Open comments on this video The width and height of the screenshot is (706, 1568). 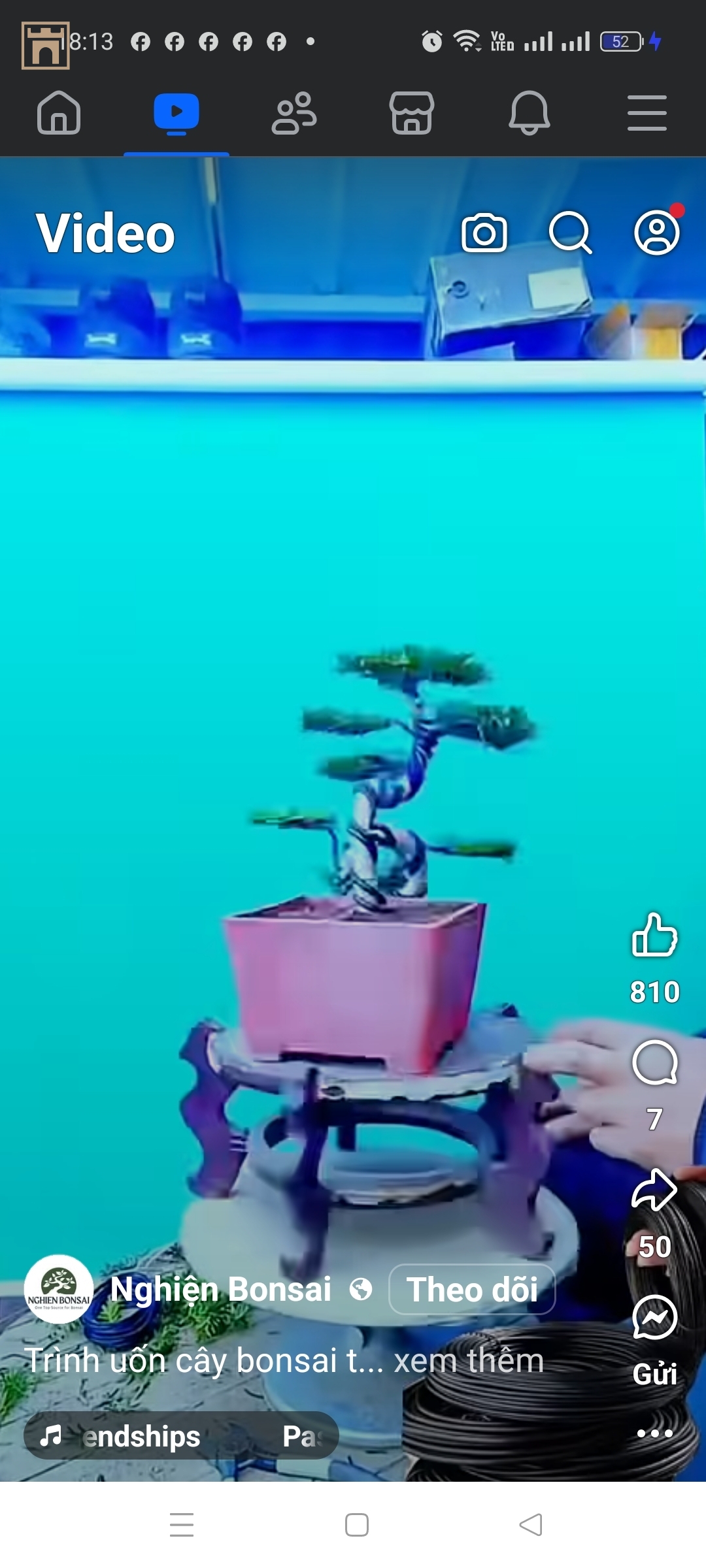[x=654, y=1064]
